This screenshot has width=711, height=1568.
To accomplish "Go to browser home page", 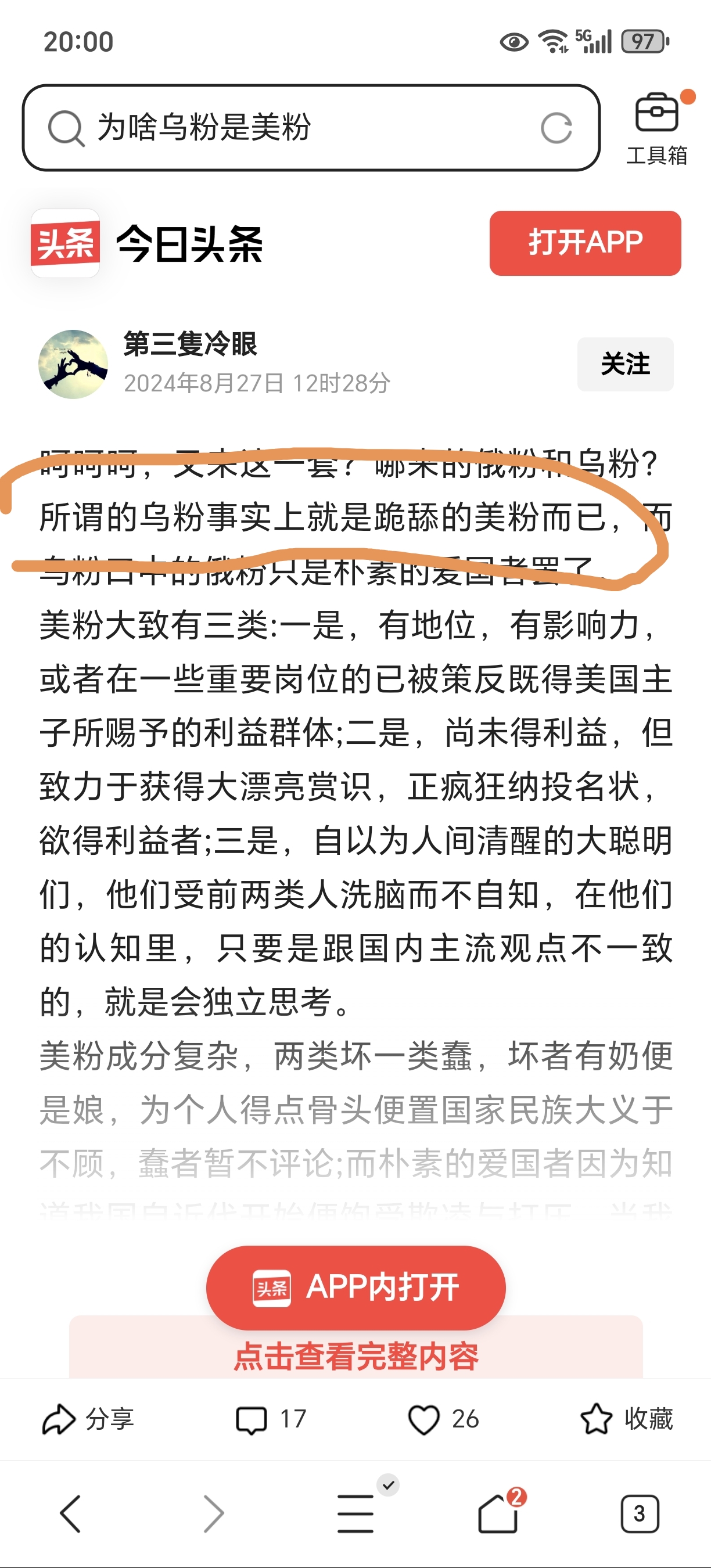I will point(498,1513).
